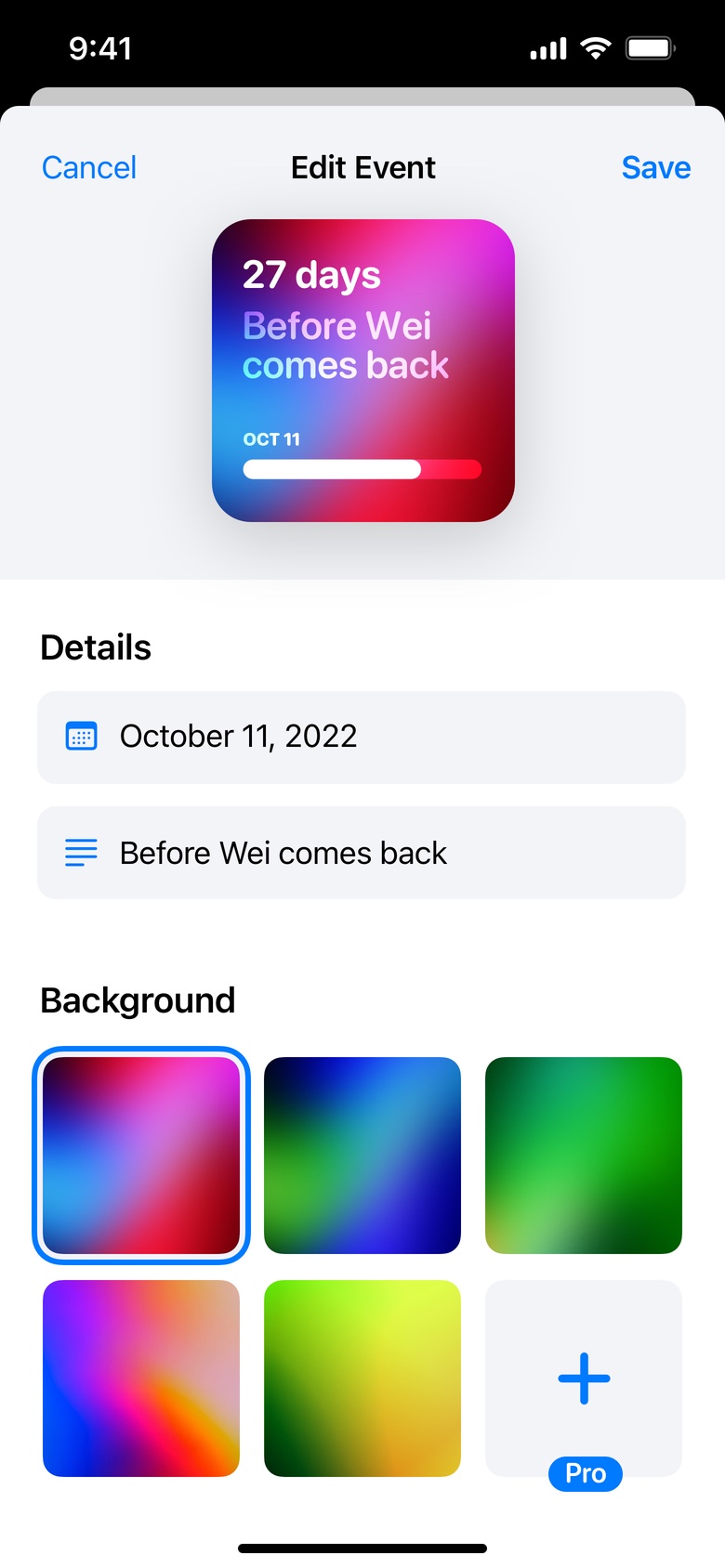Tap the OCT 11 label on the widget preview

tap(274, 438)
